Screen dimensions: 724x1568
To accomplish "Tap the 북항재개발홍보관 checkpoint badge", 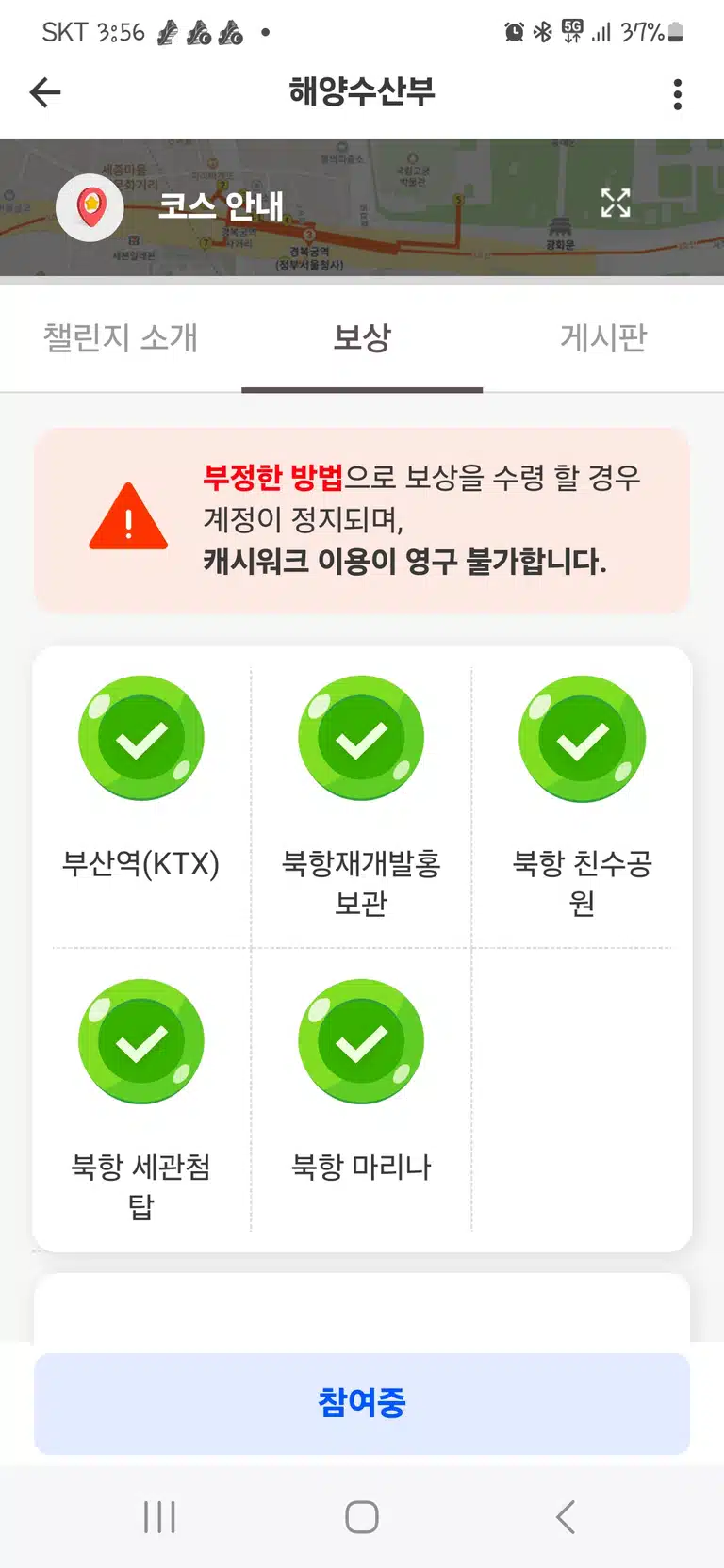I will pyautogui.click(x=361, y=738).
